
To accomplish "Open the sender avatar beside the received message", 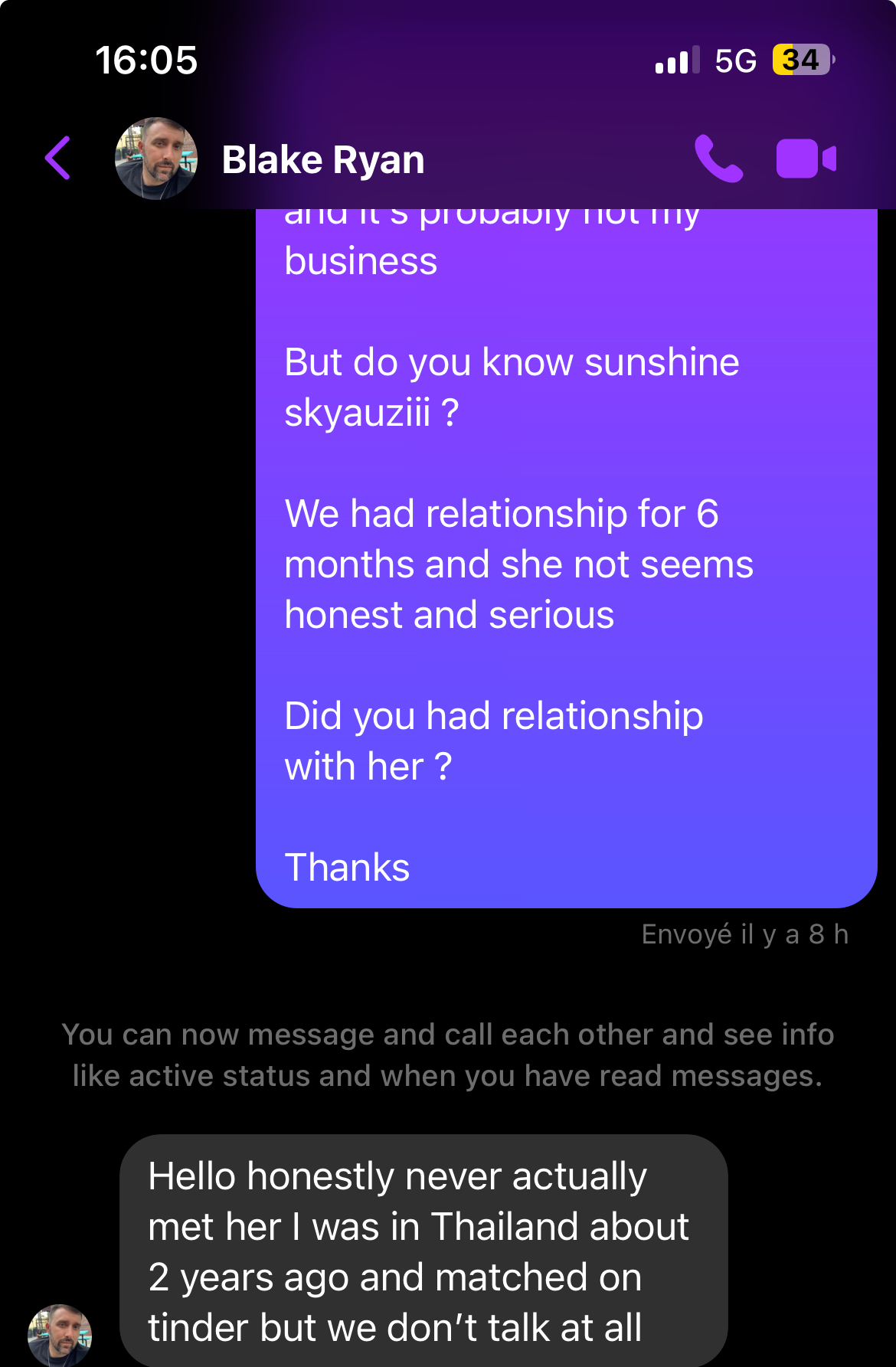I will pyautogui.click(x=60, y=1335).
